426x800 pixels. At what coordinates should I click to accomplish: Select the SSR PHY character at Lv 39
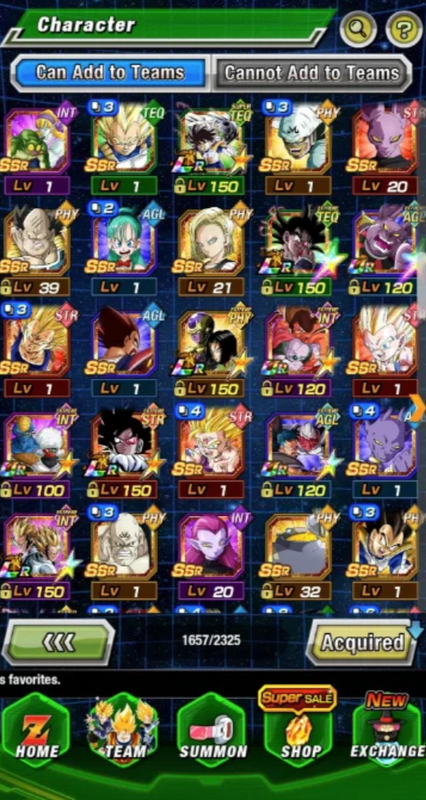click(36, 250)
